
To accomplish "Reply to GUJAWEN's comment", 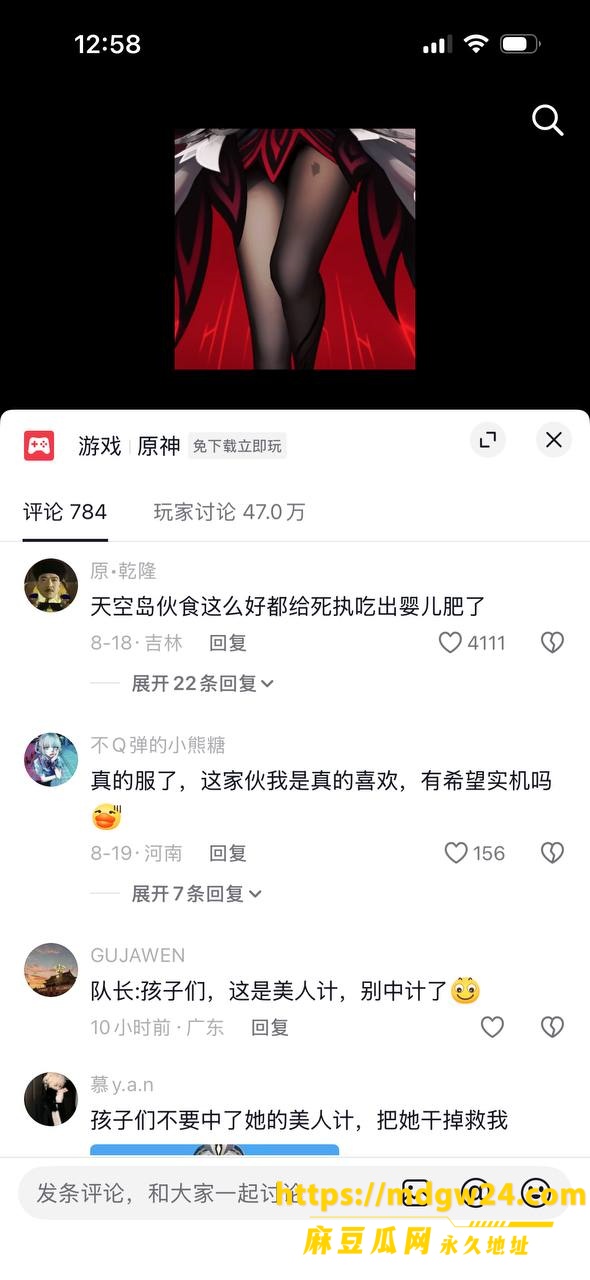I will click(270, 1027).
